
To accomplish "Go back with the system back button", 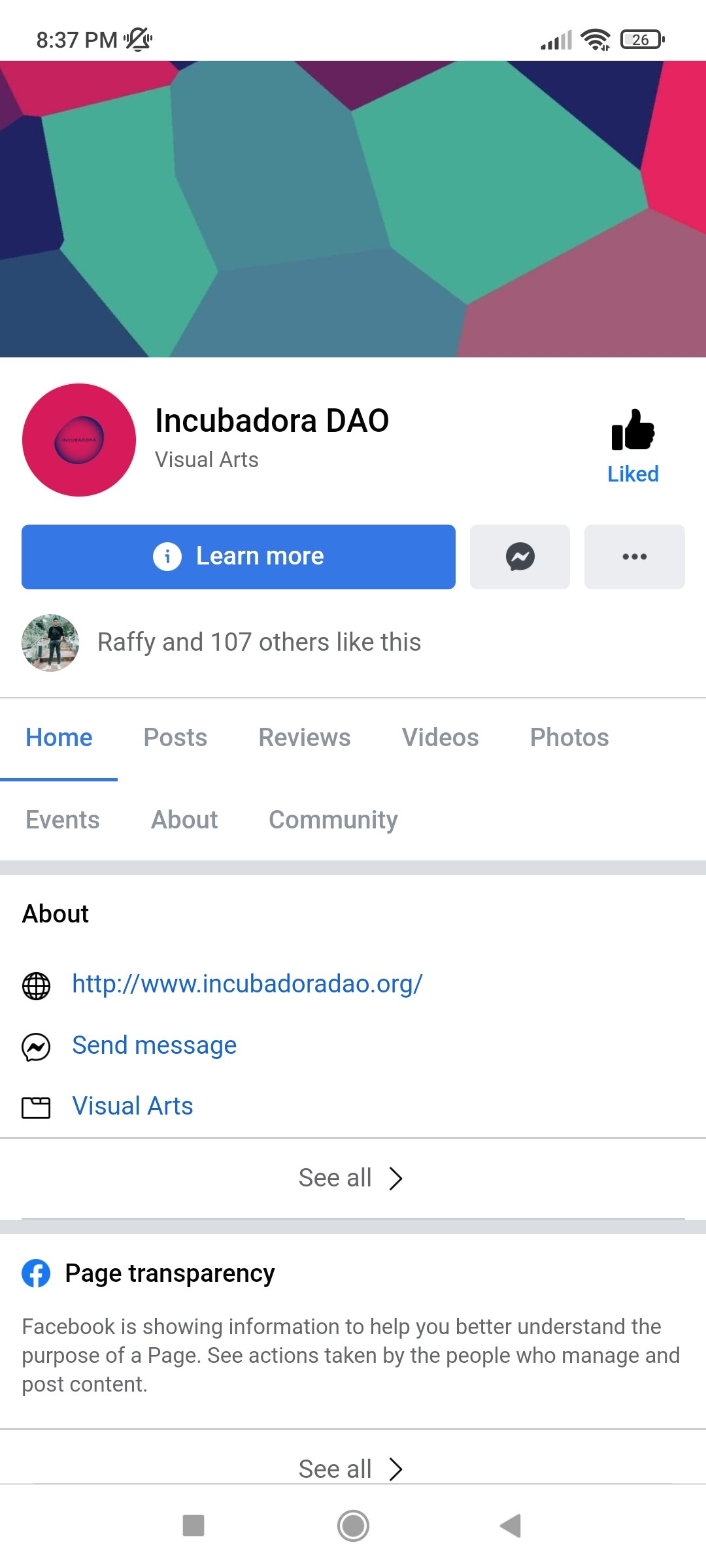I will 511,1526.
